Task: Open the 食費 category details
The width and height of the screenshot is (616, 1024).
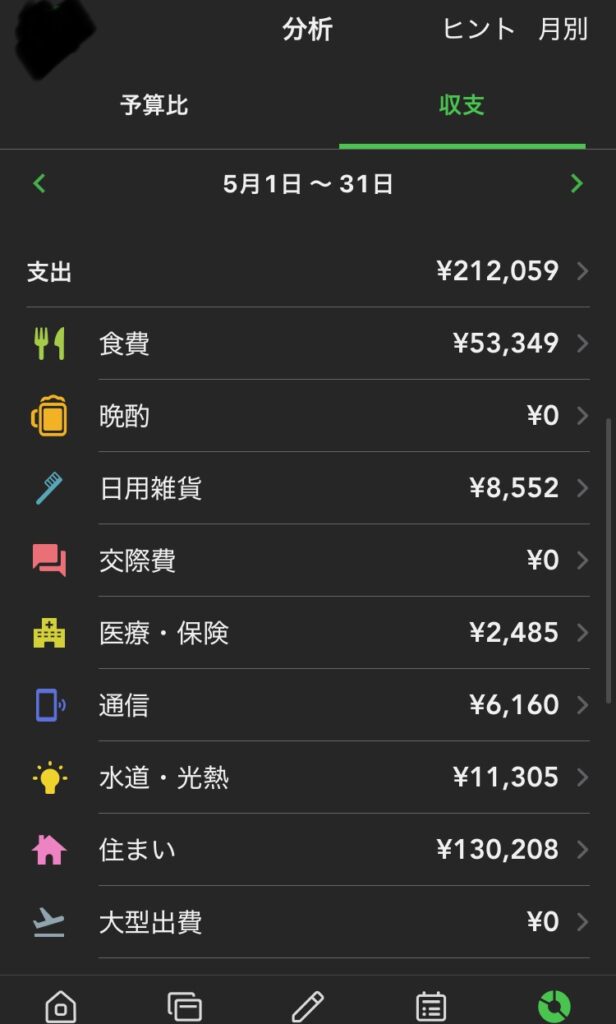Action: coord(308,344)
